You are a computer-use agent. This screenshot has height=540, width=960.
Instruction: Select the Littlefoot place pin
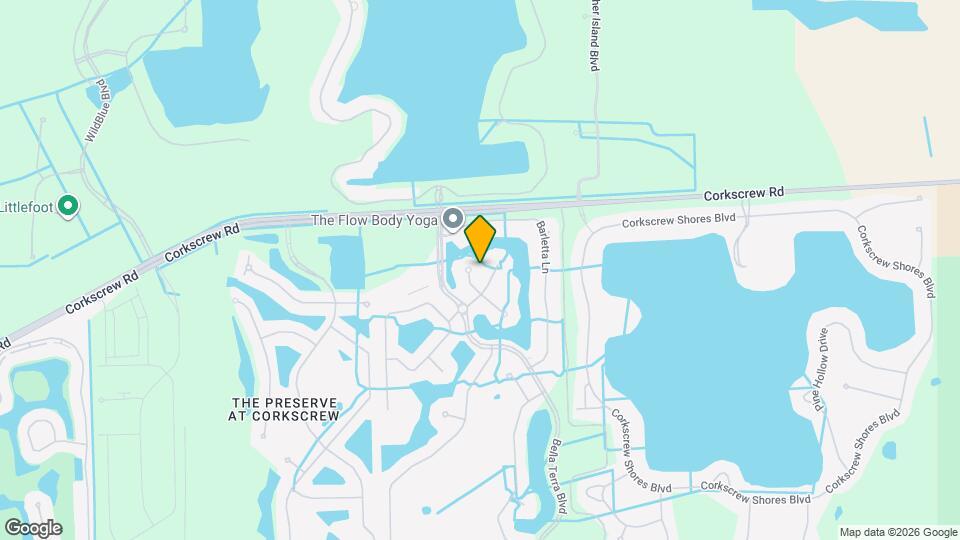pyautogui.click(x=68, y=206)
